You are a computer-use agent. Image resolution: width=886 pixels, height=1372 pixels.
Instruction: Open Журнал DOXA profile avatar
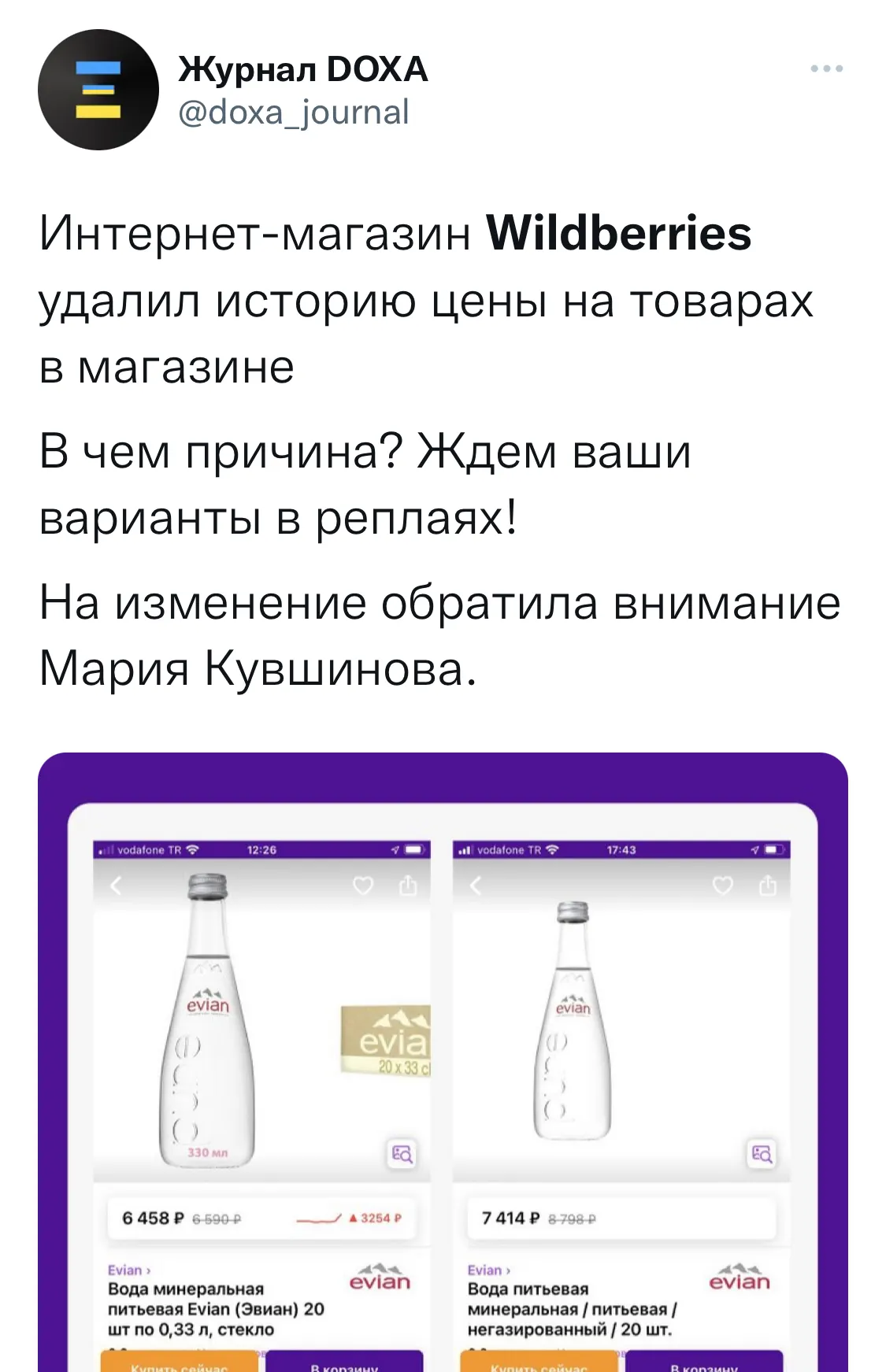click(x=98, y=90)
